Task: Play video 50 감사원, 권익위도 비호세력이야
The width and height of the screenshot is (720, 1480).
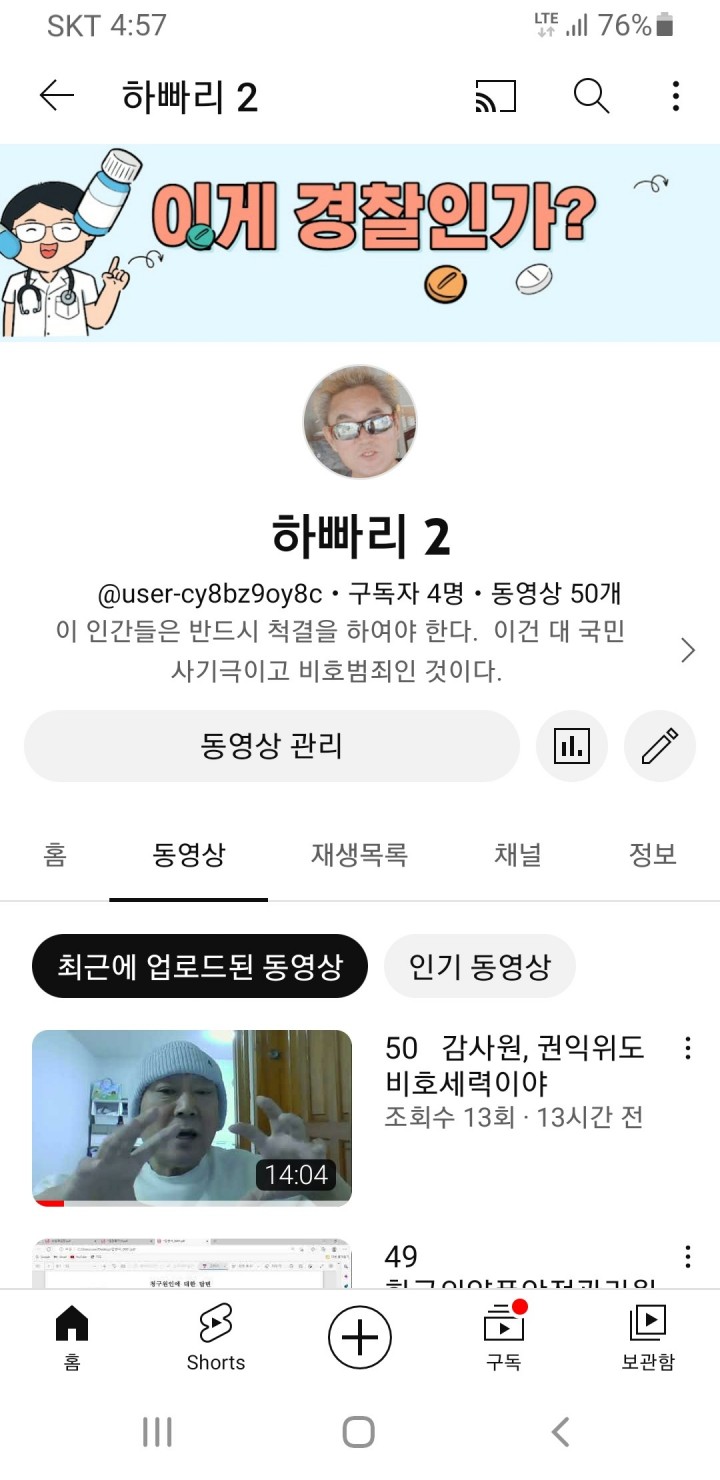Action: pyautogui.click(x=192, y=1118)
